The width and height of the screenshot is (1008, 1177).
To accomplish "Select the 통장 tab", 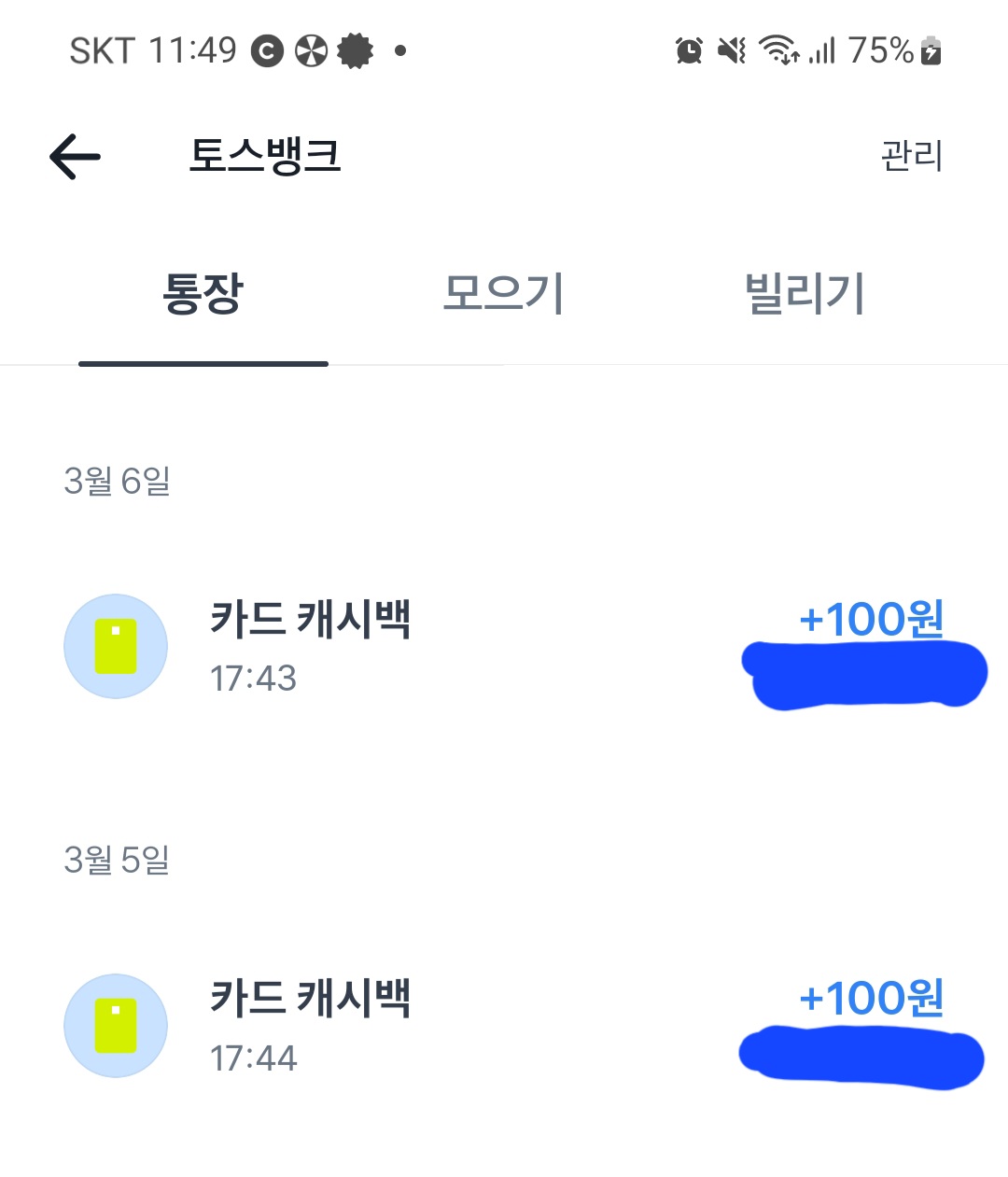I will tap(203, 294).
